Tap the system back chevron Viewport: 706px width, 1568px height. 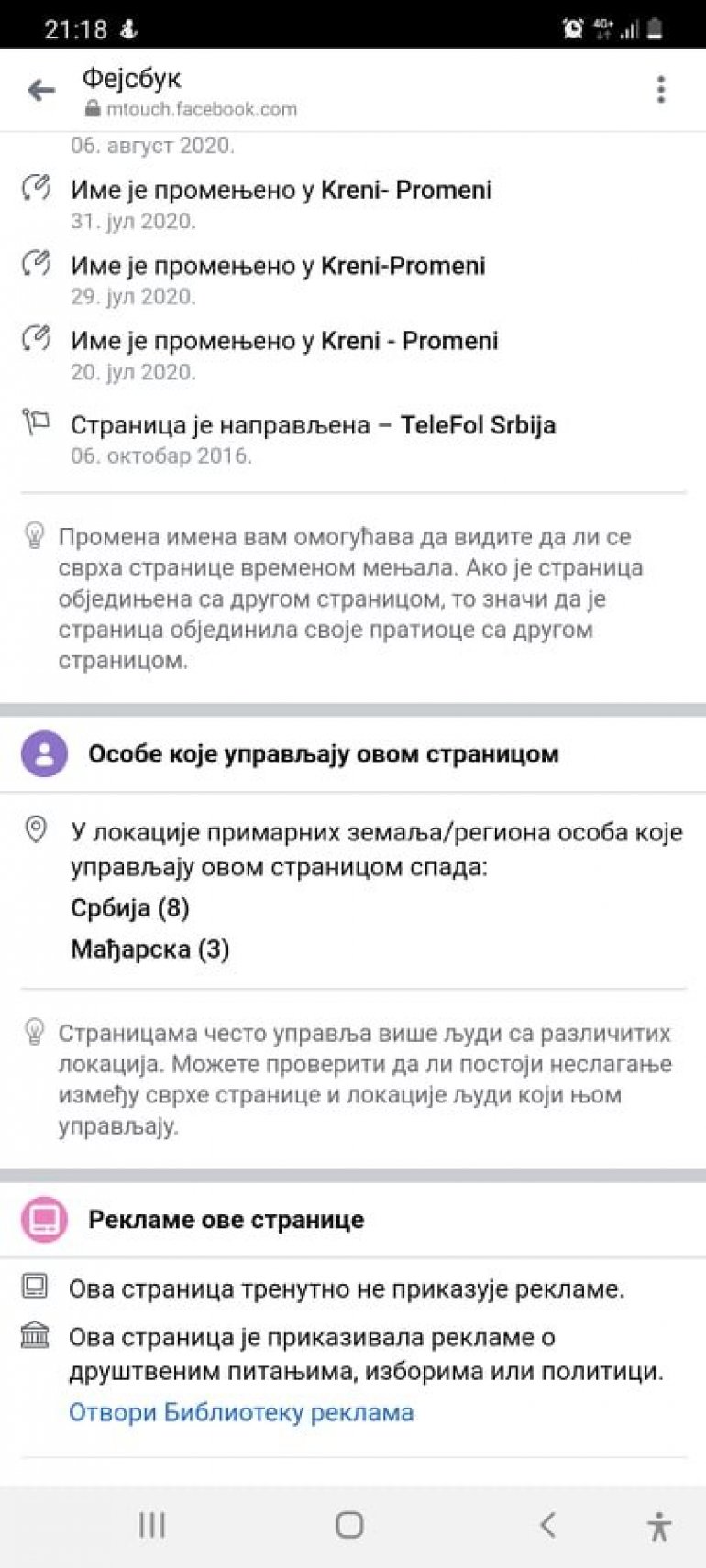(x=547, y=1525)
